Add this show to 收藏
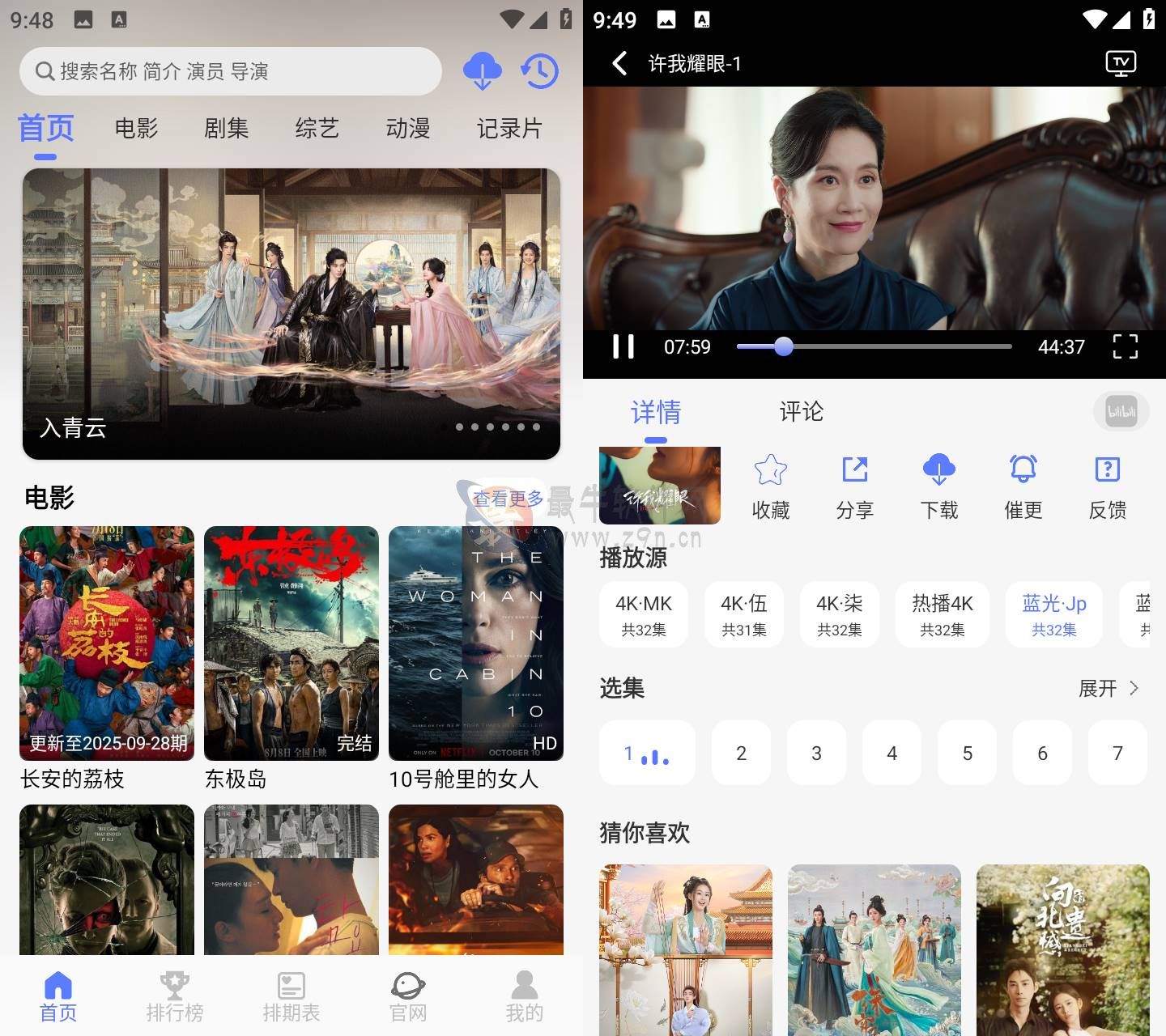This screenshot has height=1036, width=1166. click(x=771, y=486)
